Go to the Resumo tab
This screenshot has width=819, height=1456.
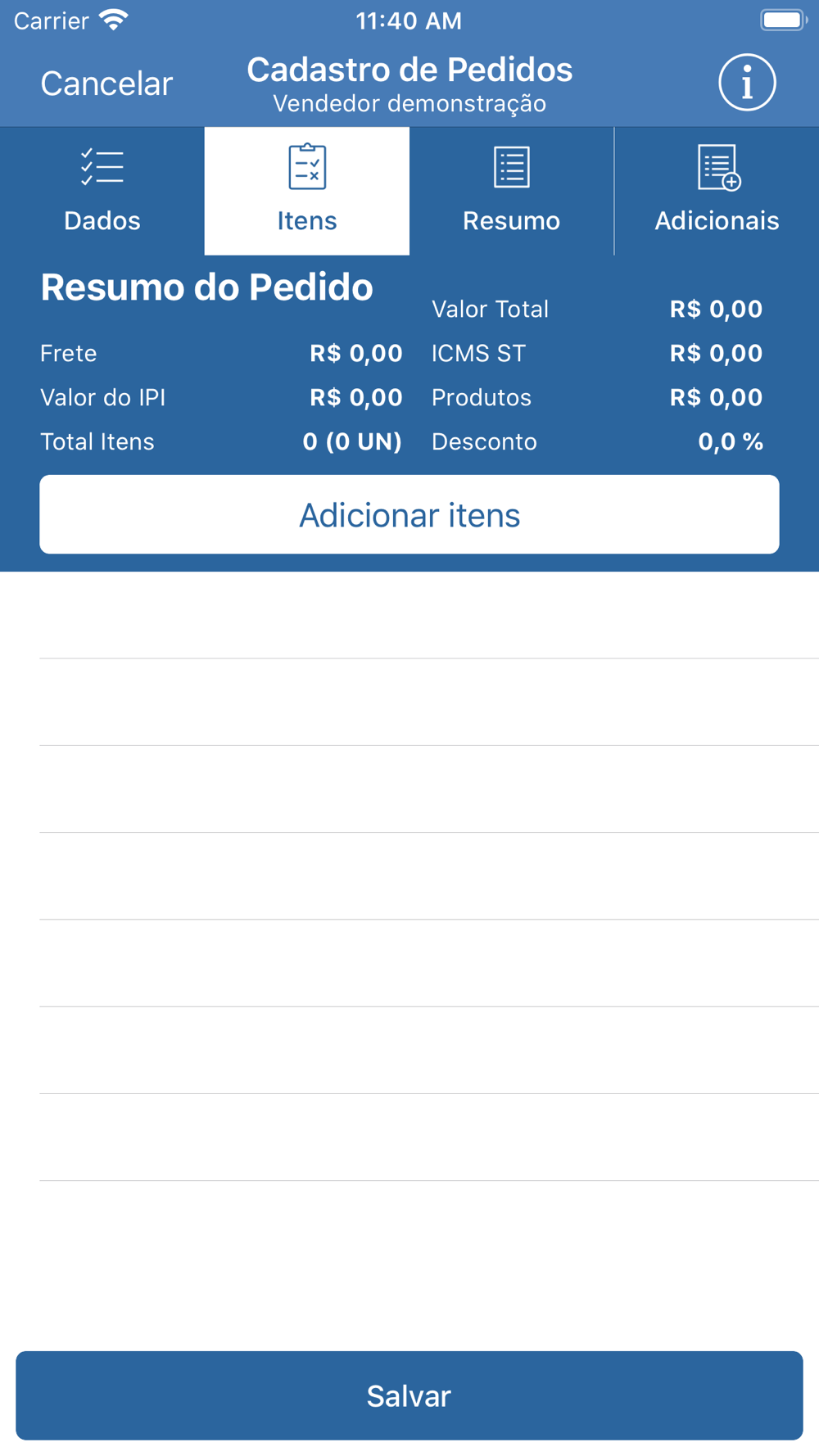tap(512, 191)
